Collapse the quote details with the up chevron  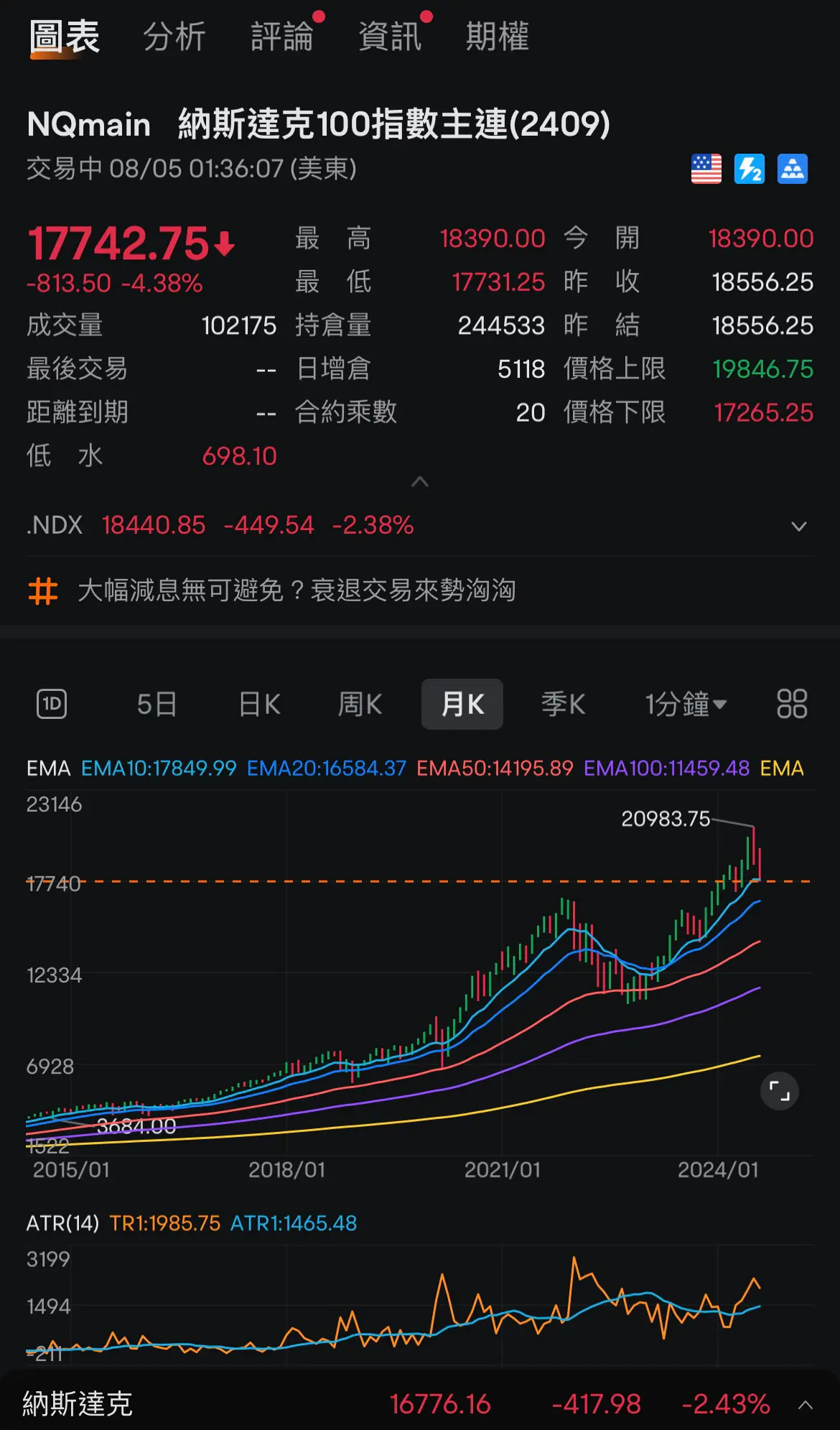[420, 482]
